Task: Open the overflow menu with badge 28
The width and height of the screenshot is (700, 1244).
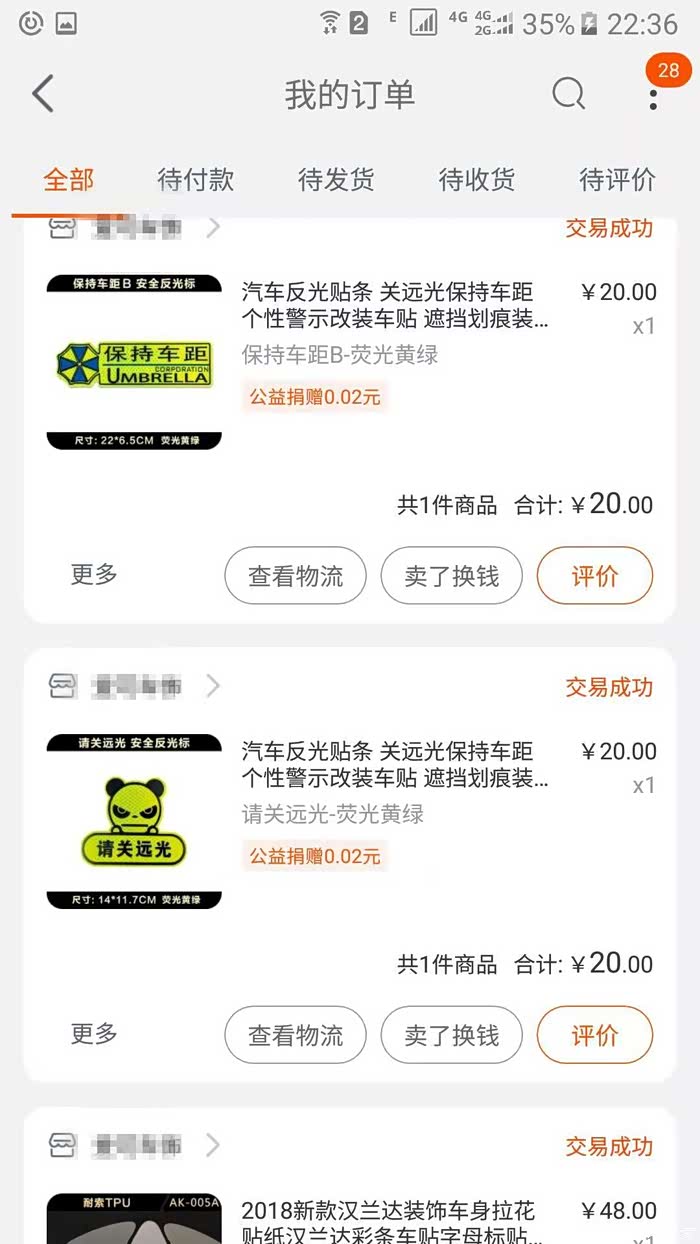Action: [653, 96]
